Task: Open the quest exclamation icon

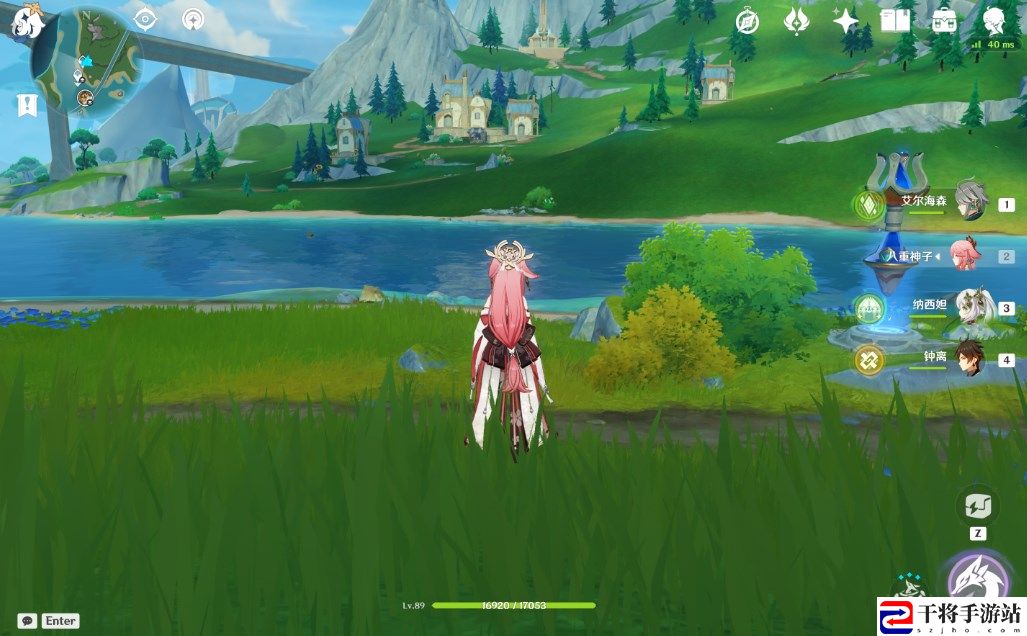Action: tap(25, 102)
